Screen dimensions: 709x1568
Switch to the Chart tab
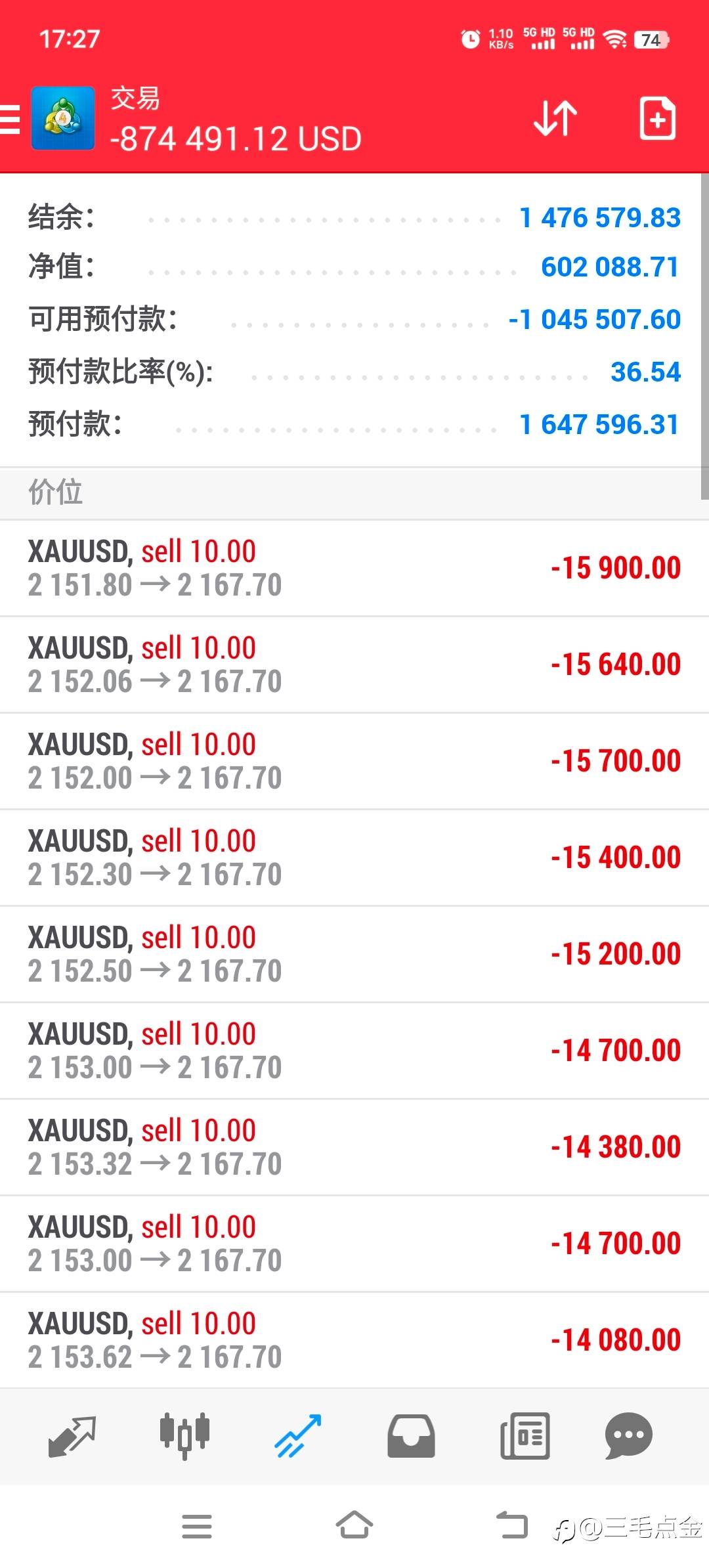click(184, 1436)
